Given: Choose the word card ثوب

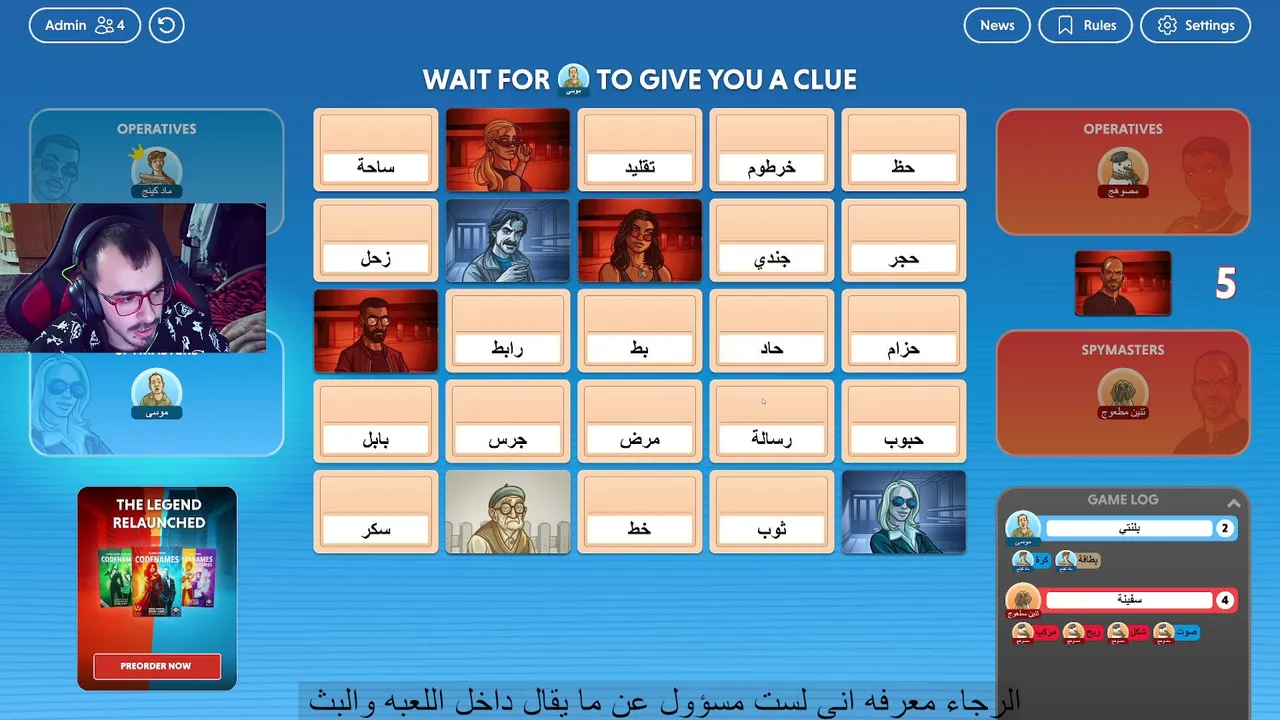Looking at the screenshot, I should point(772,512).
